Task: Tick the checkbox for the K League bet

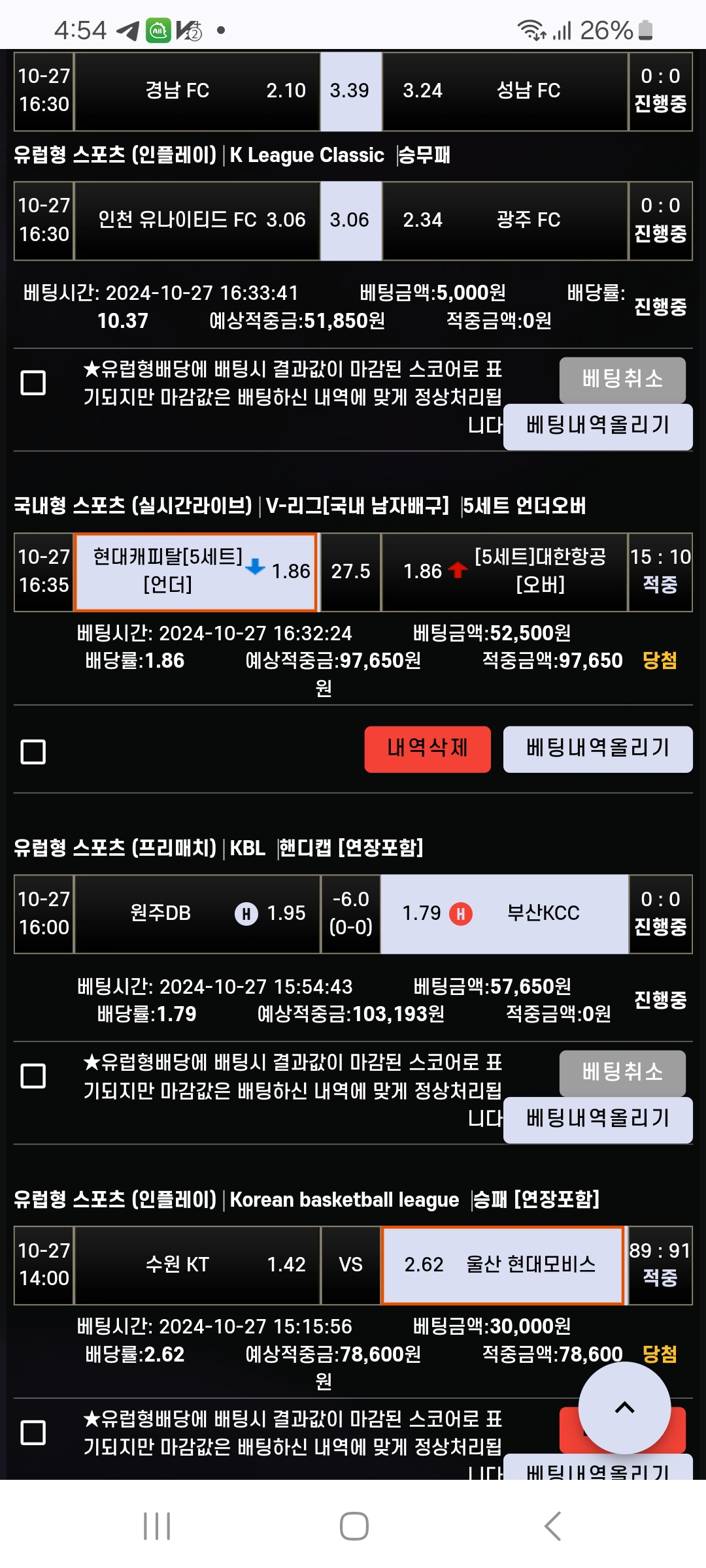Action: 33,383
